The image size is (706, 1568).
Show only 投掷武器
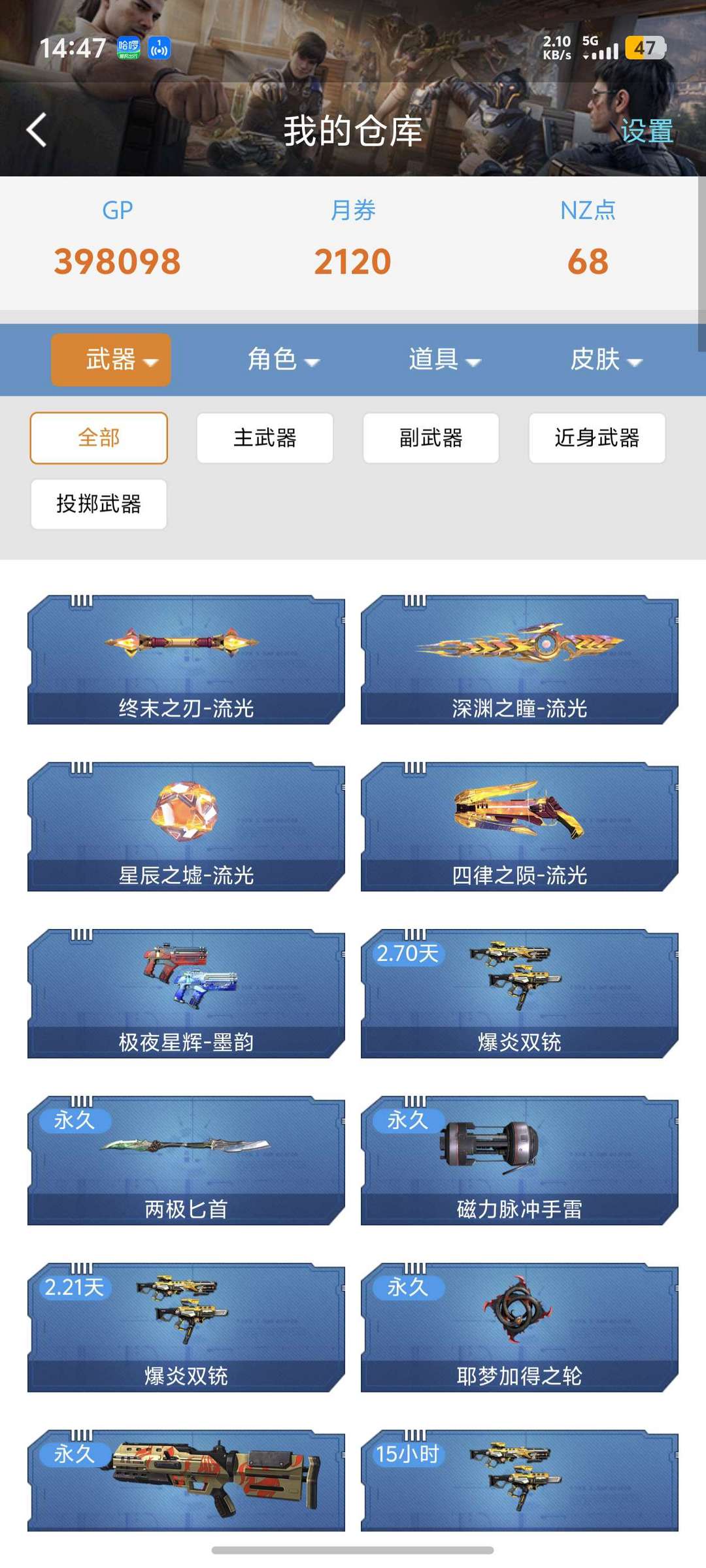pos(99,504)
